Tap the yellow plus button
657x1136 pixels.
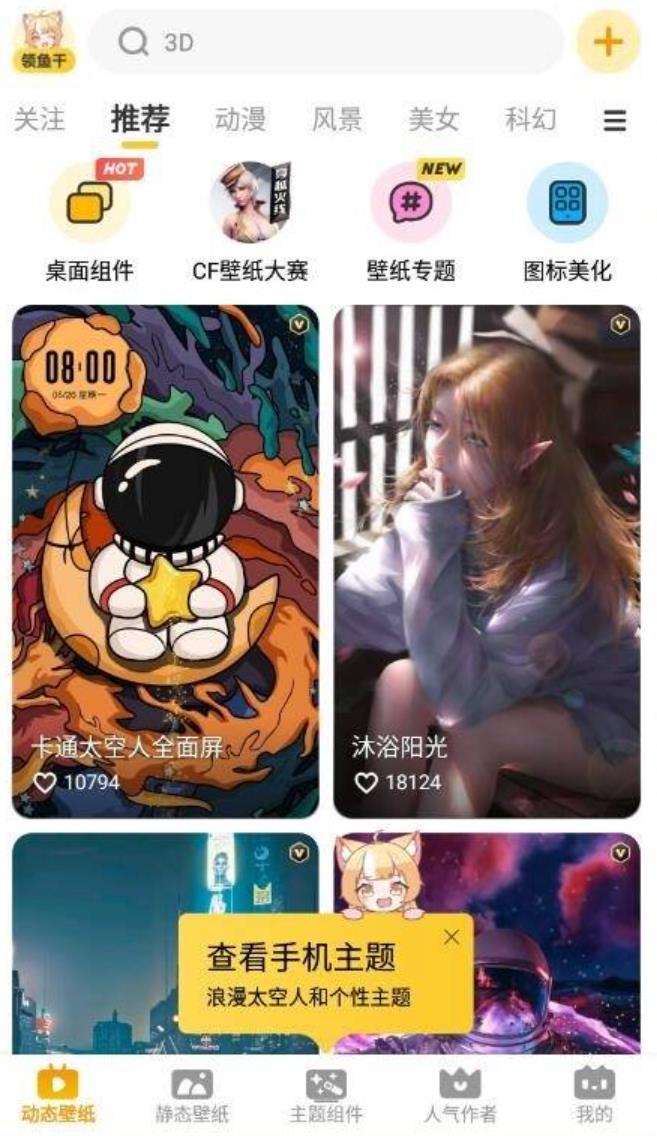click(x=608, y=42)
